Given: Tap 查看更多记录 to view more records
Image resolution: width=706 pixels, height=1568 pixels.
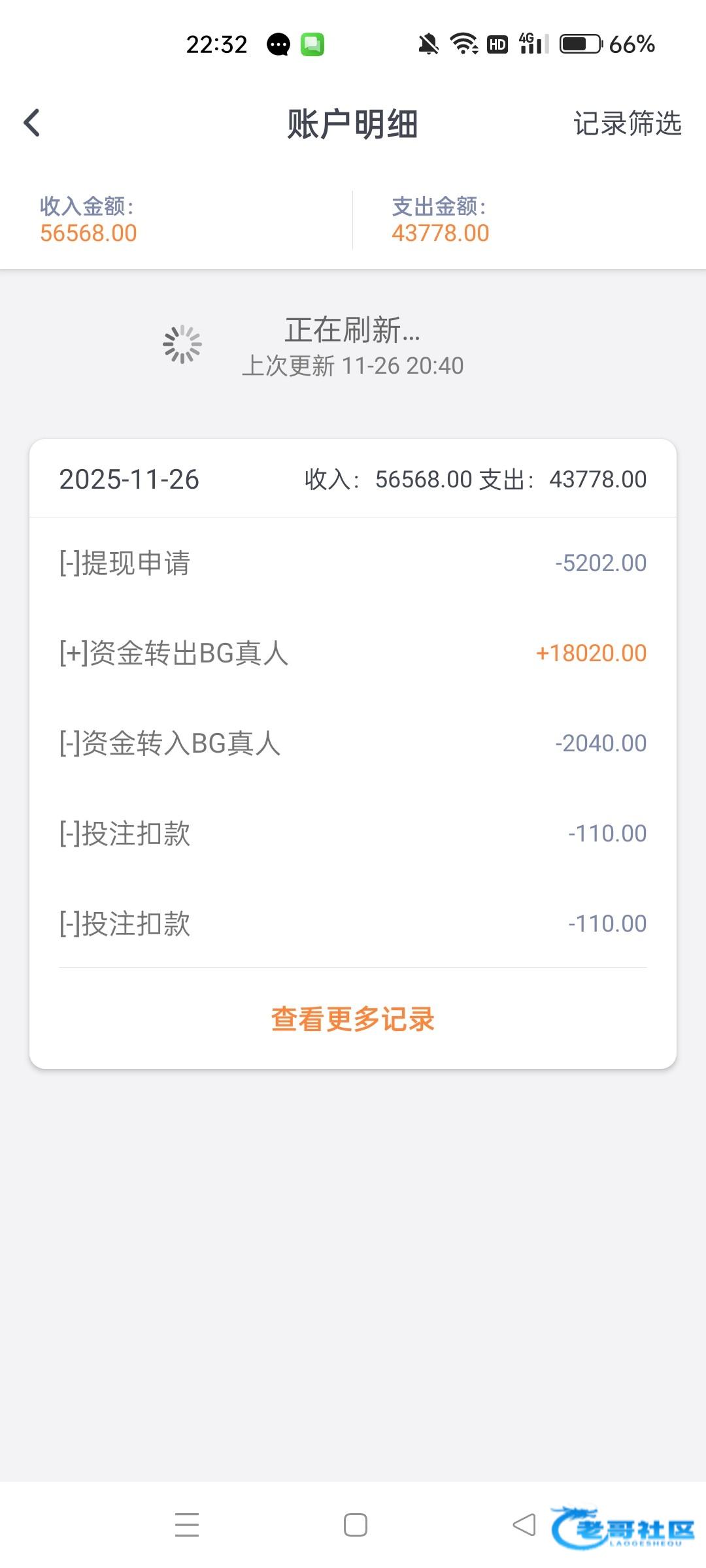Looking at the screenshot, I should [x=353, y=1019].
